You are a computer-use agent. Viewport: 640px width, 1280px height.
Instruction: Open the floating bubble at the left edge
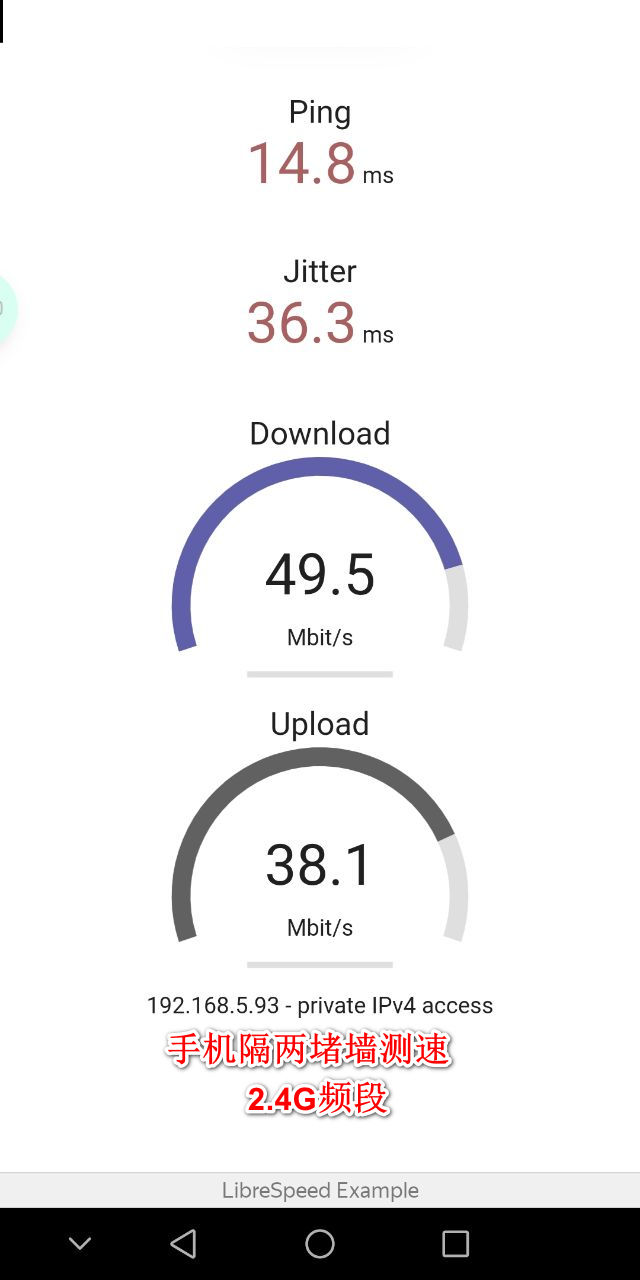(6, 309)
